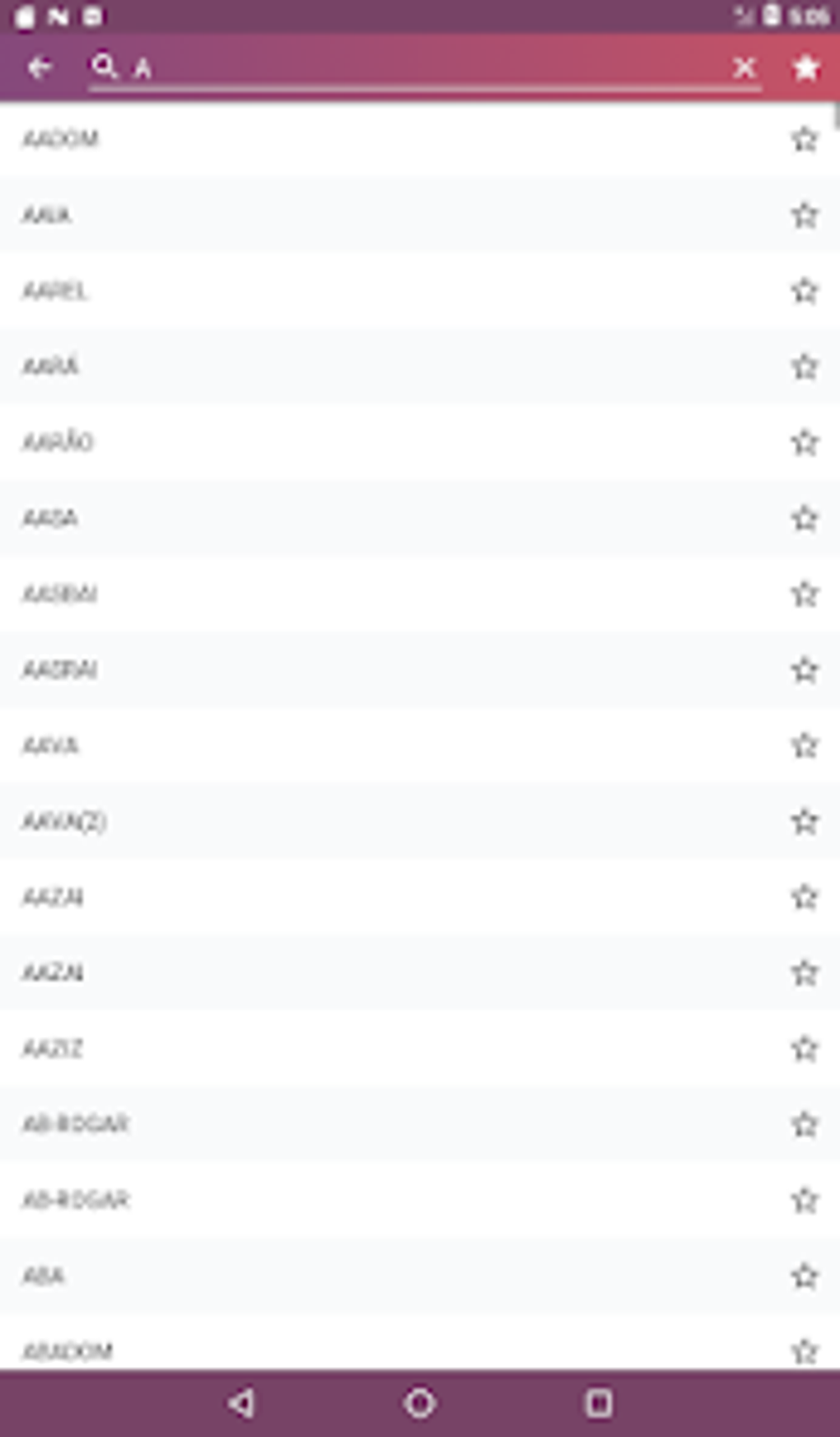Star the ABA entry
840x1437 pixels.
click(x=804, y=1276)
